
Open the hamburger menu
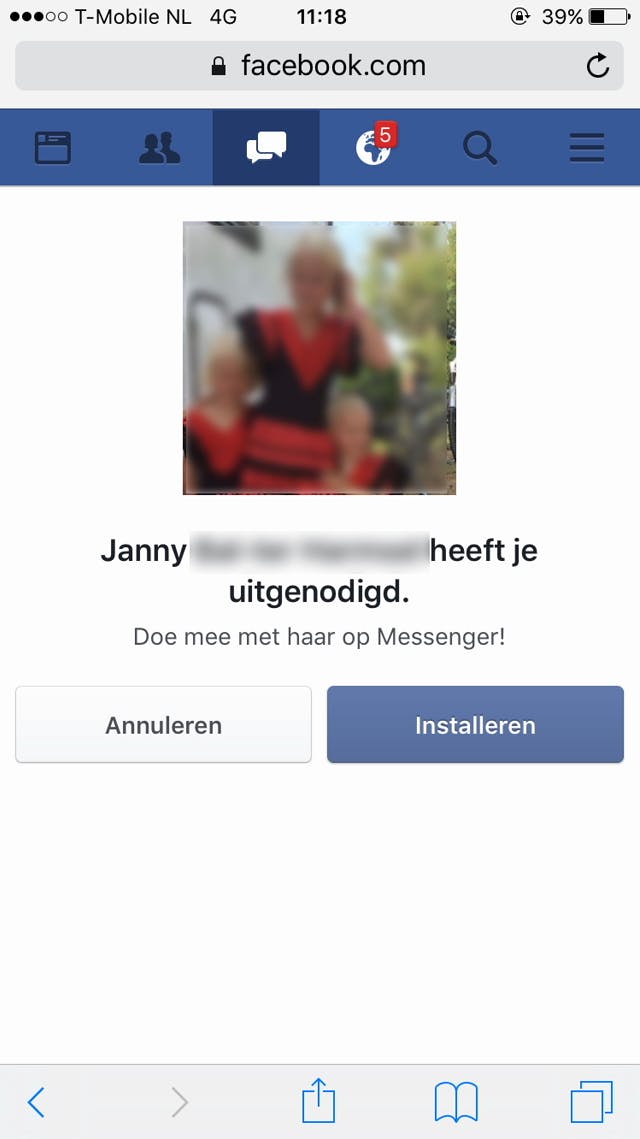(x=587, y=148)
